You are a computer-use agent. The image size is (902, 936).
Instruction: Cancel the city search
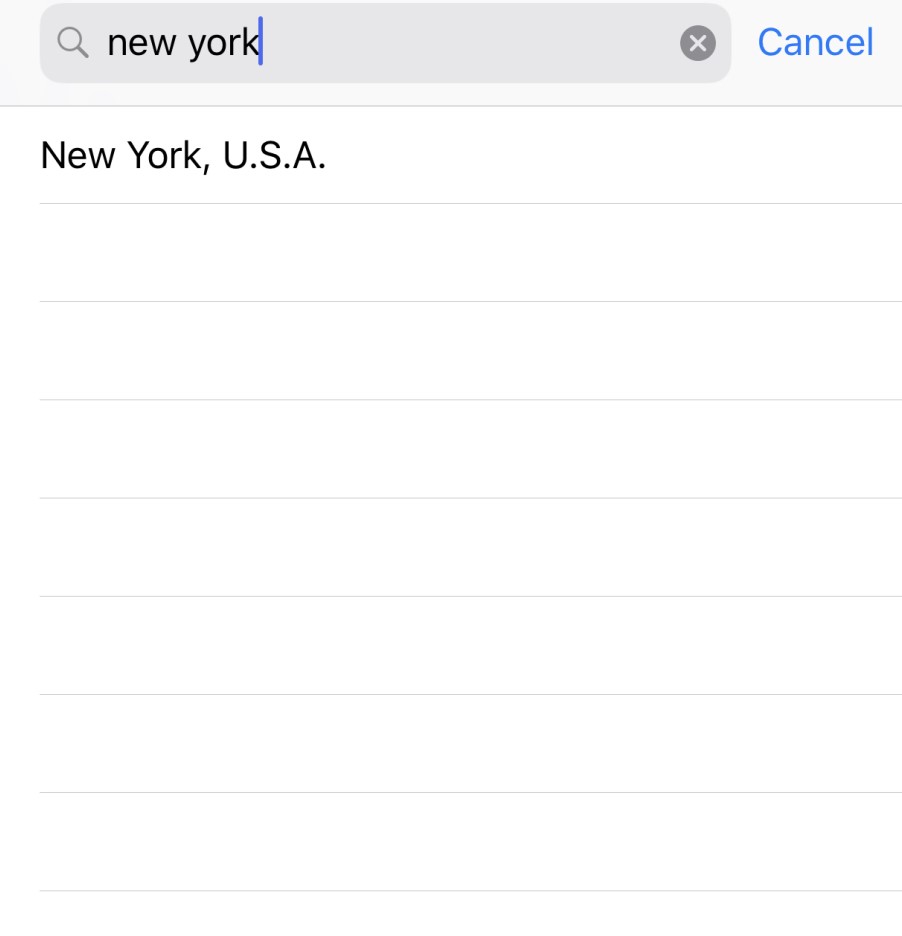coord(815,42)
